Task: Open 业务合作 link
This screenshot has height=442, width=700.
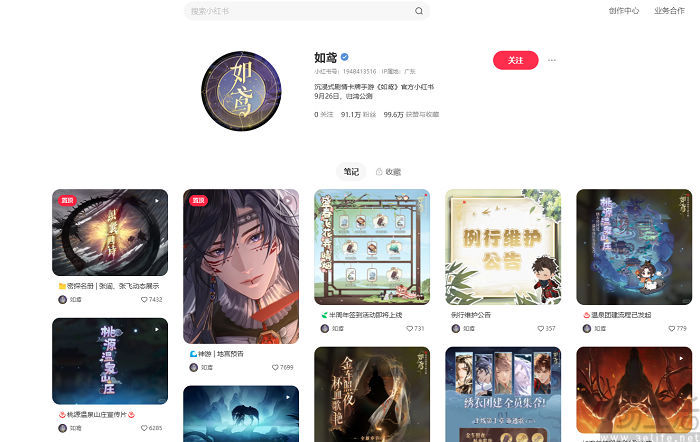Action: pyautogui.click(x=669, y=11)
